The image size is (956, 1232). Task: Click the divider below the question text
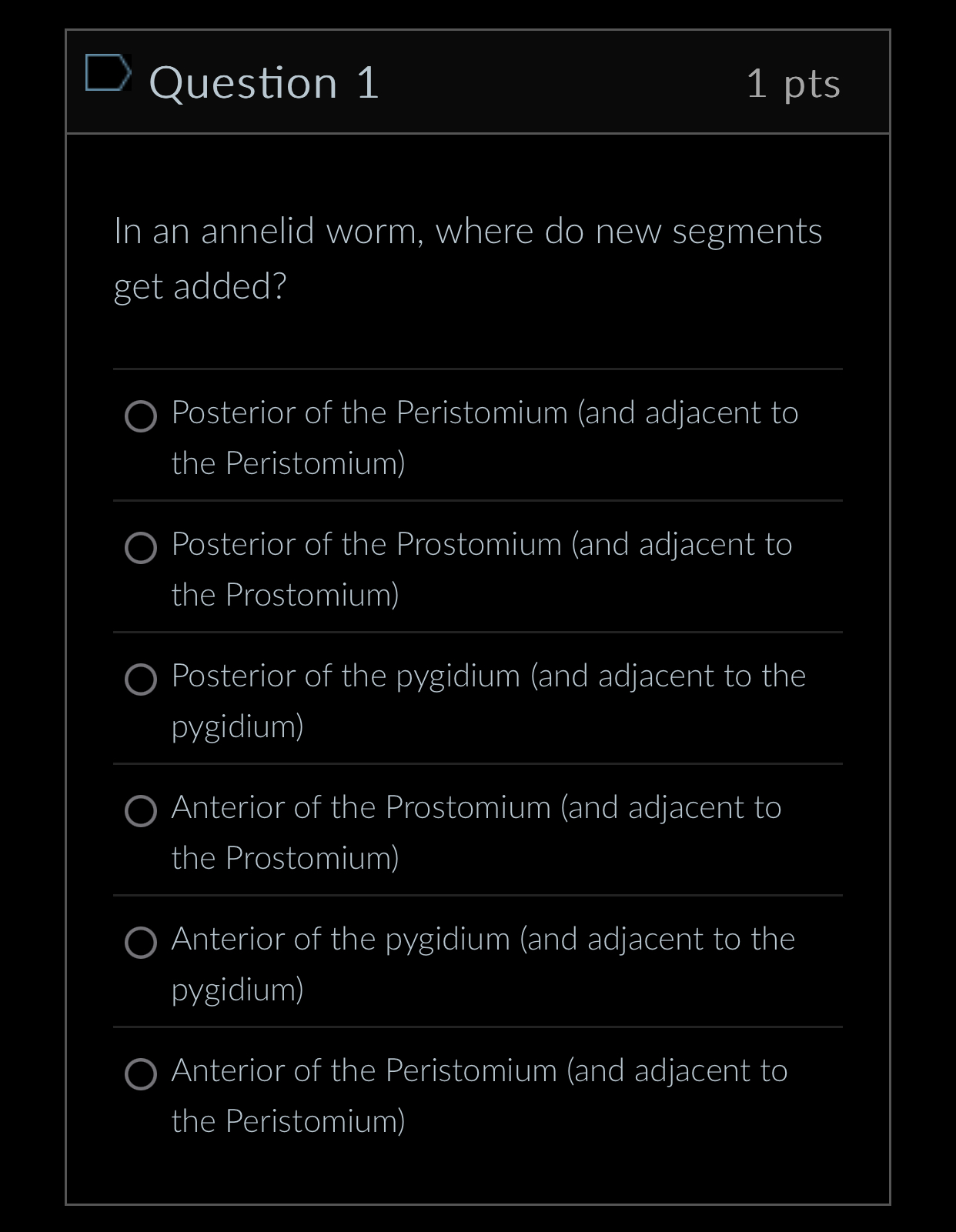[x=478, y=369]
